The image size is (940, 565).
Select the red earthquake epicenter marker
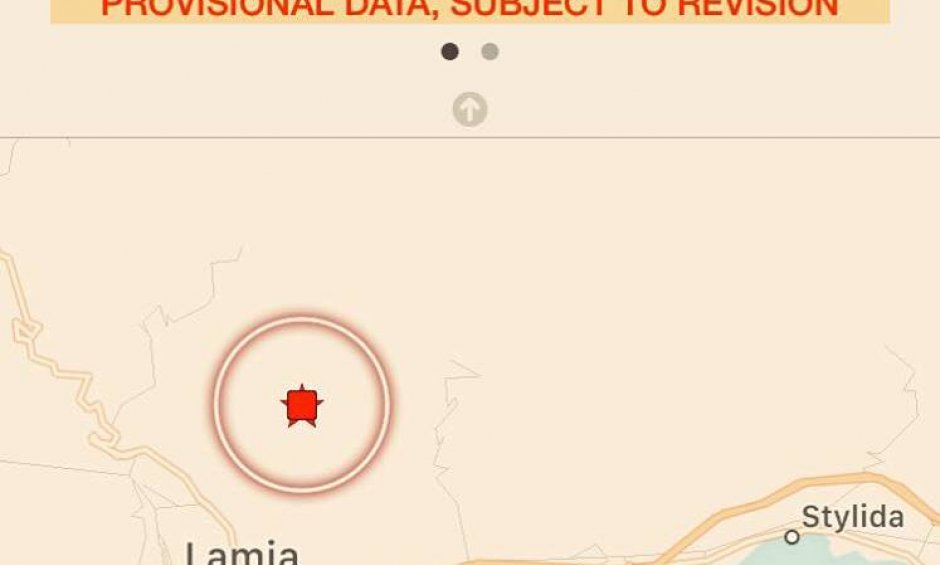(302, 406)
